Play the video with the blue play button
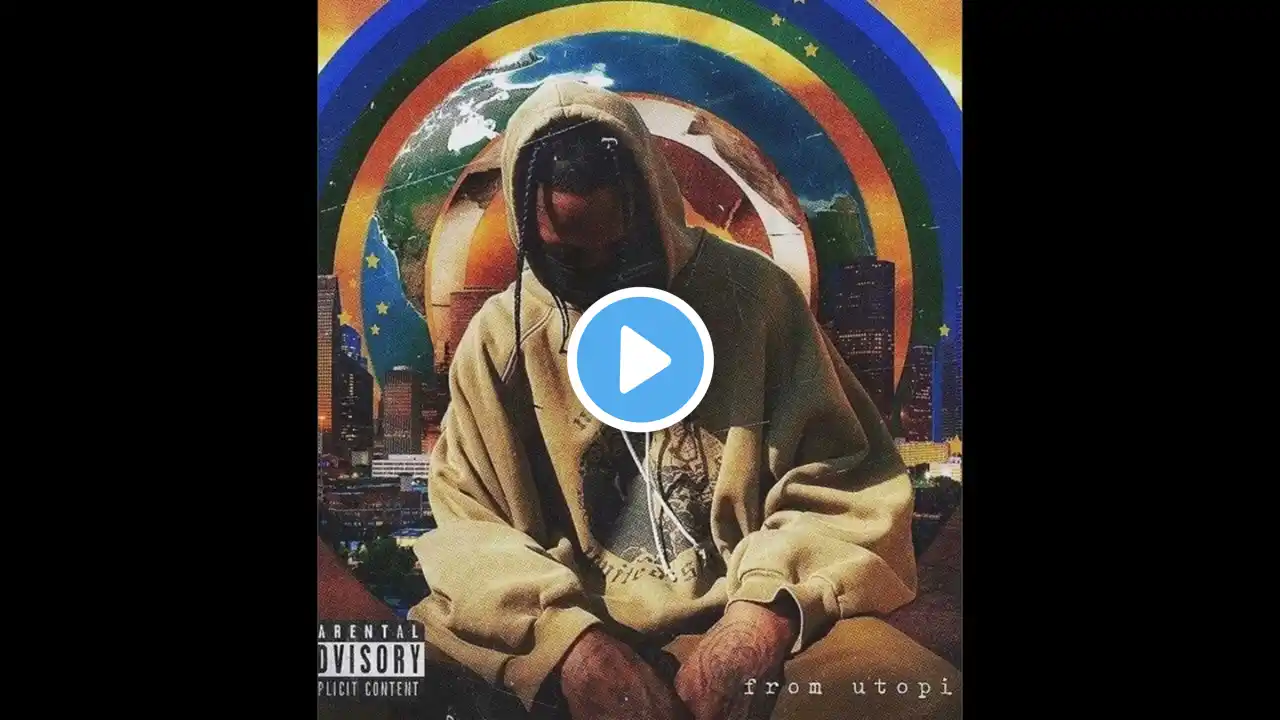The image size is (1280, 720). [x=640, y=360]
